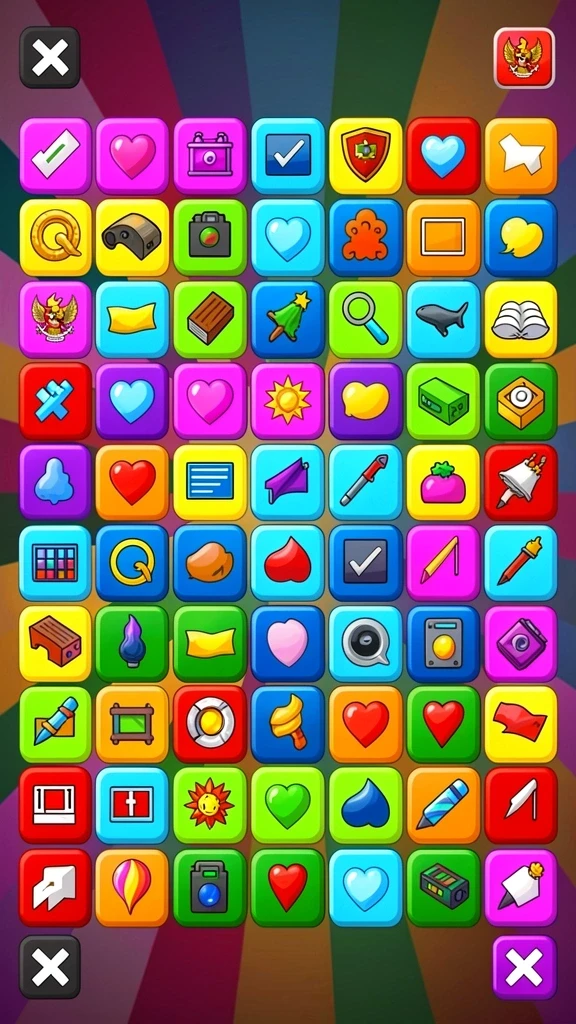The height and width of the screenshot is (1024, 576).
Task: Open the red Garuda emblem button
Action: (x=524, y=57)
